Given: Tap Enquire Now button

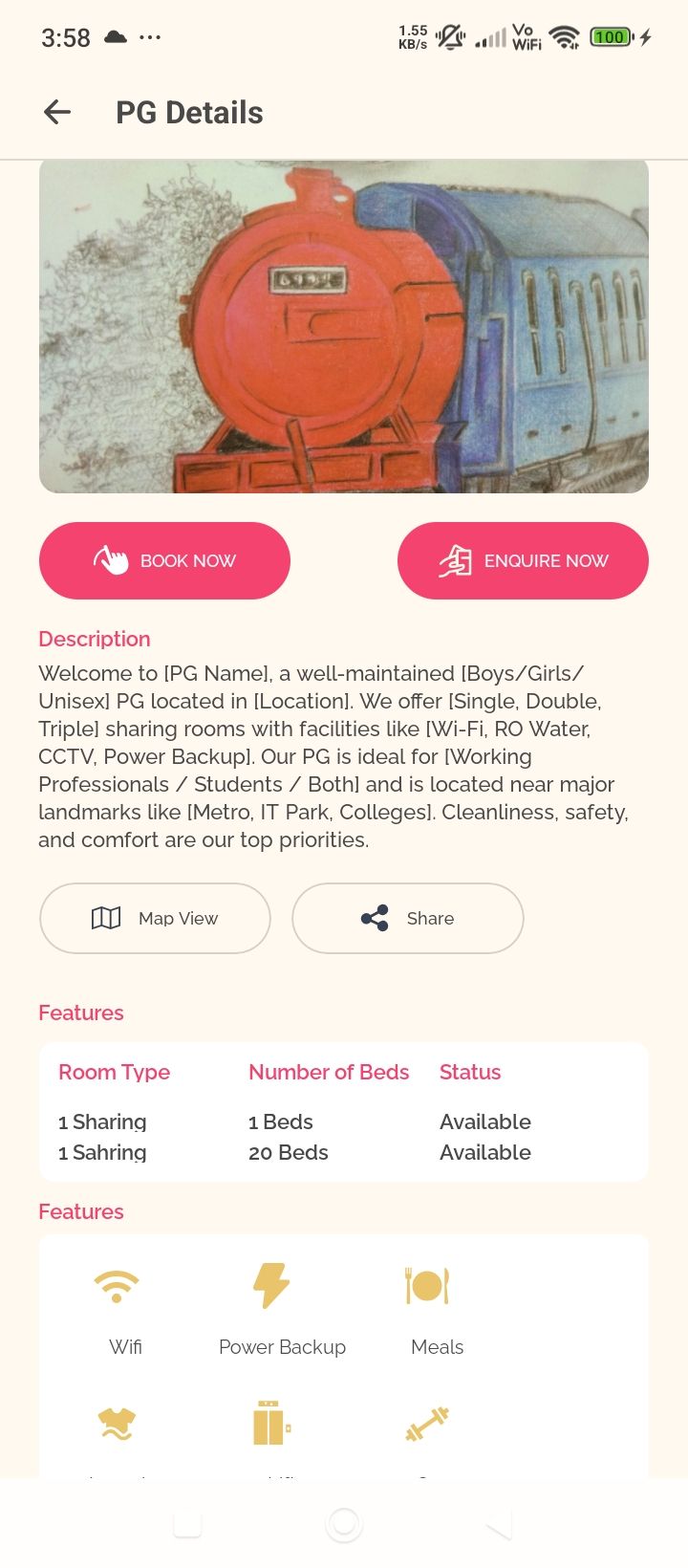Looking at the screenshot, I should pyautogui.click(x=523, y=561).
